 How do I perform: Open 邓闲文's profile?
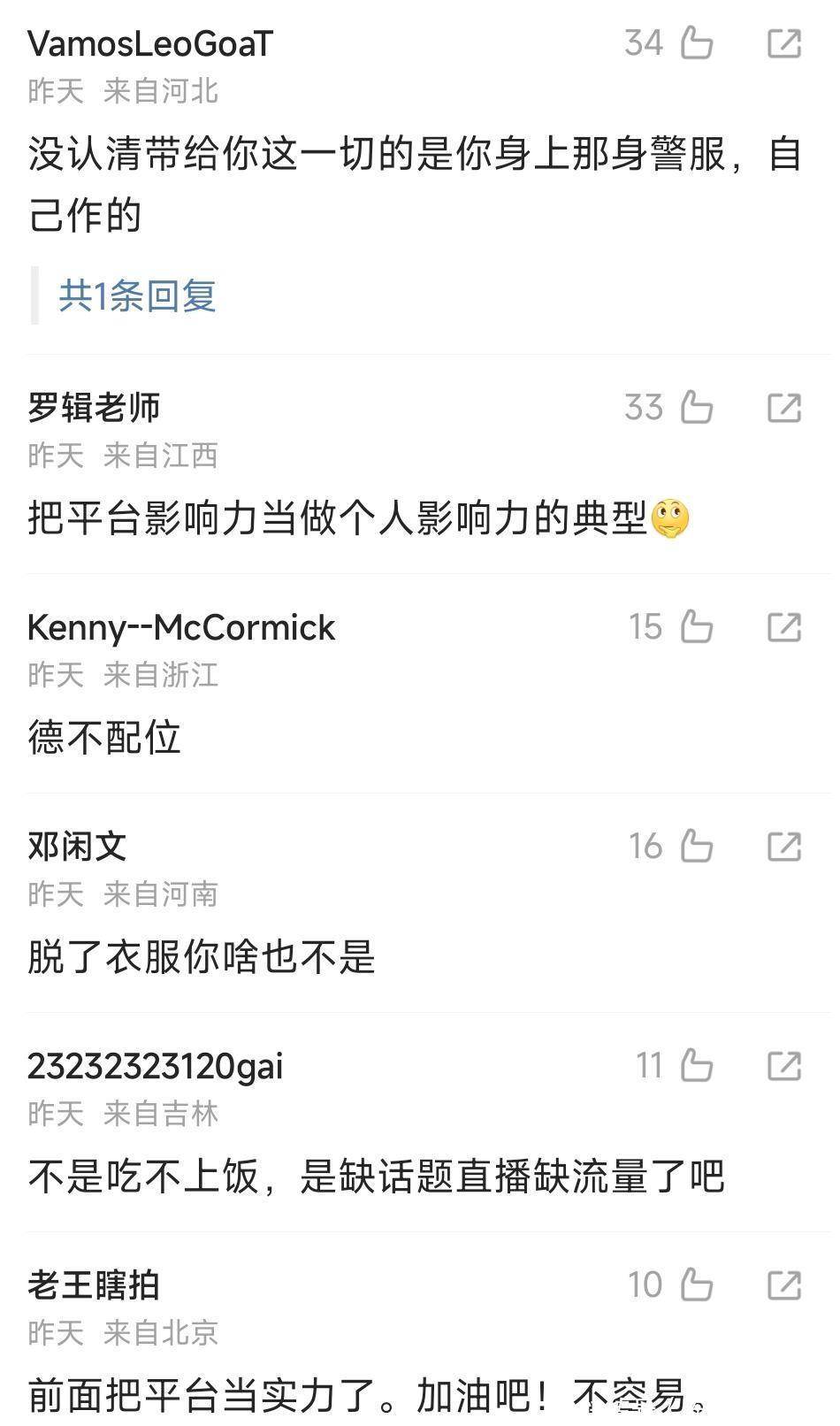77,847
